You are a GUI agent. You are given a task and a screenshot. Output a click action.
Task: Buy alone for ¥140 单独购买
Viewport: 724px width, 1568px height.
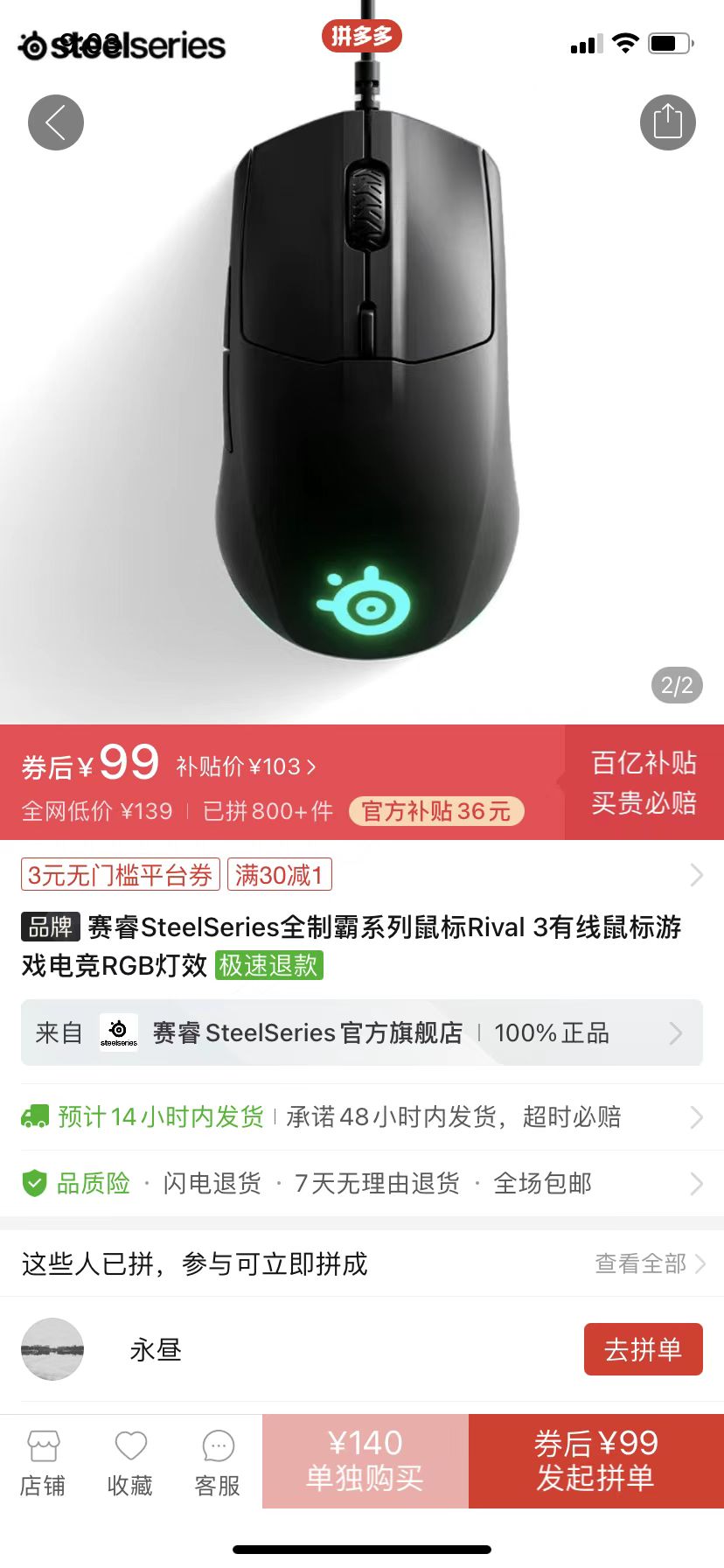click(365, 1460)
